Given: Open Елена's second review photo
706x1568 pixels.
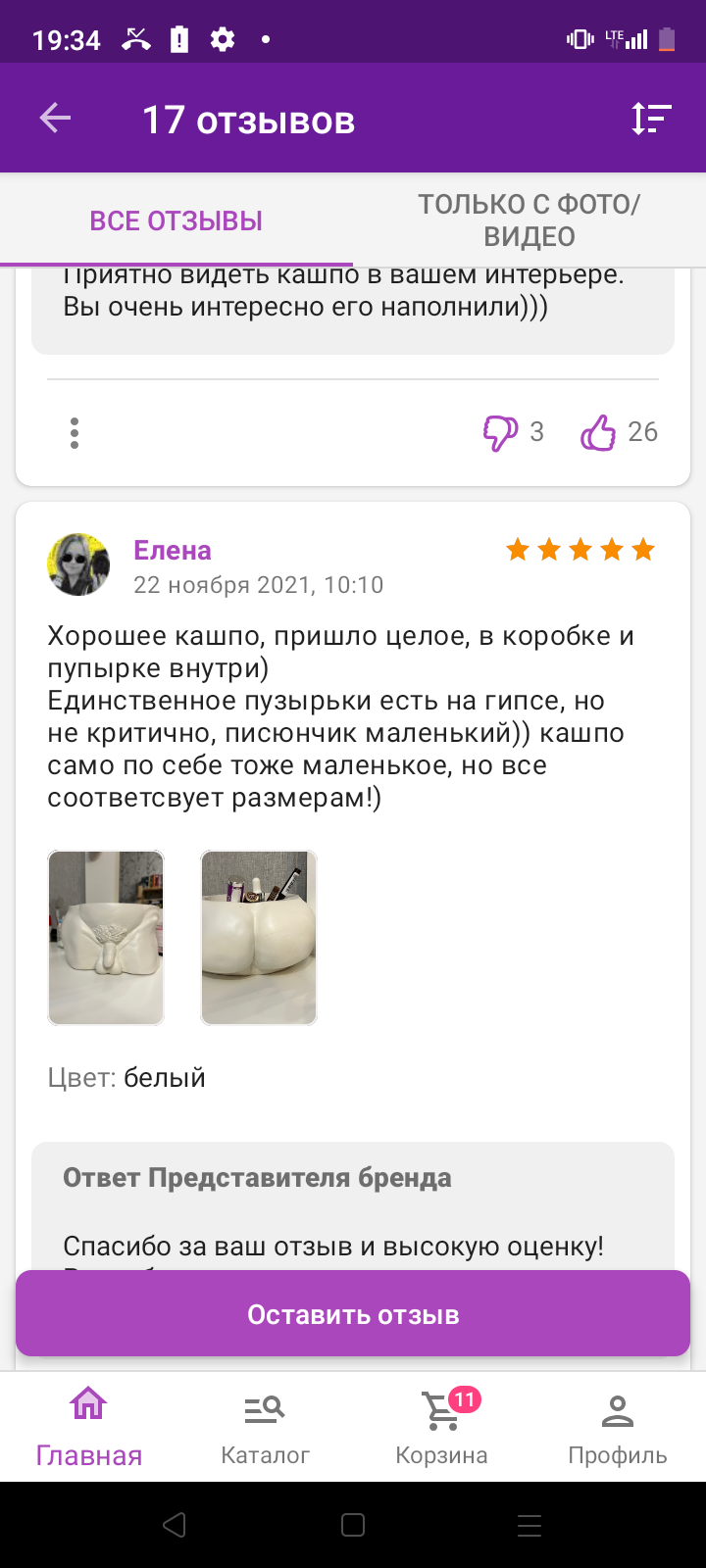Looking at the screenshot, I should click(x=259, y=938).
